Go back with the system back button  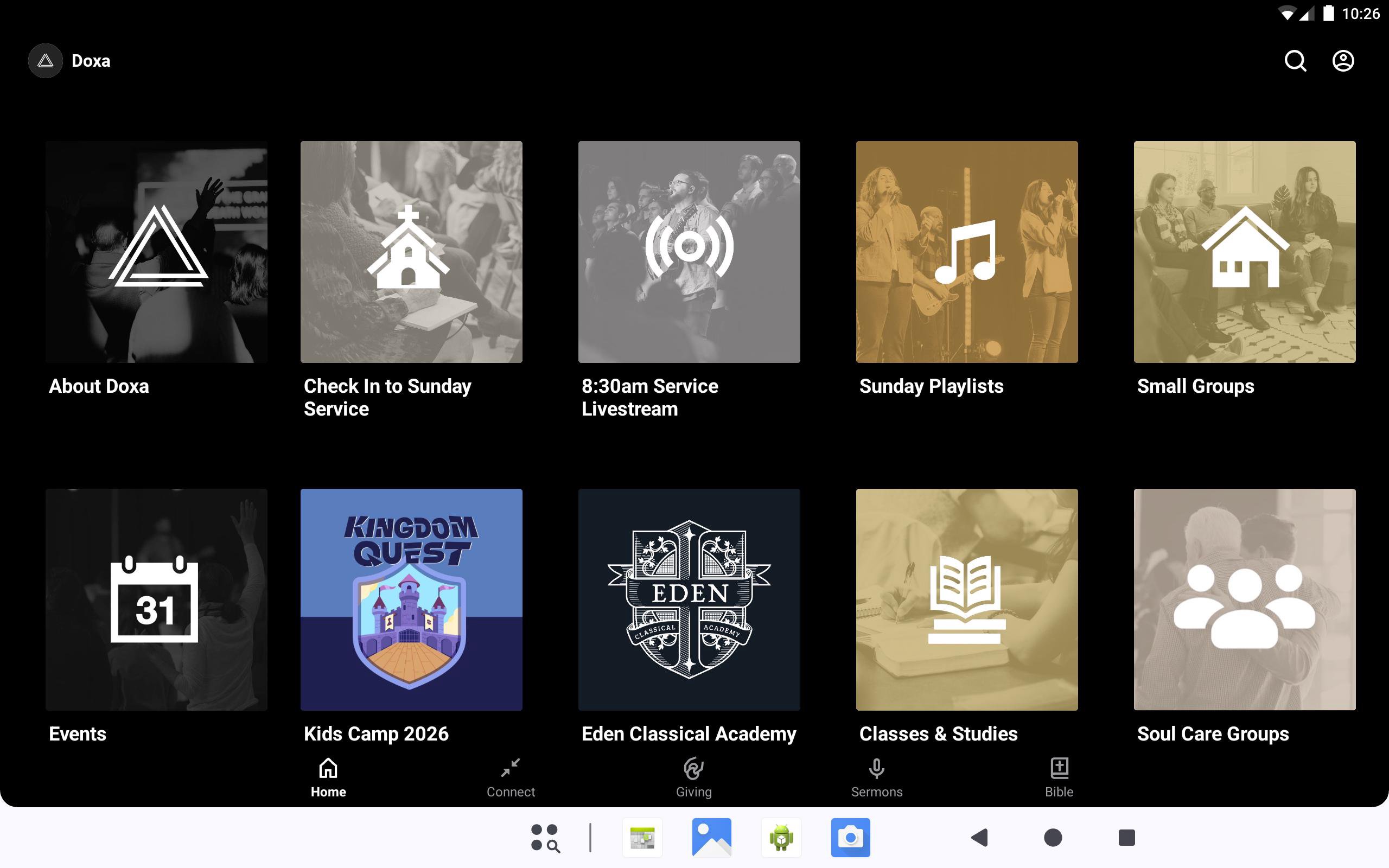[979, 838]
